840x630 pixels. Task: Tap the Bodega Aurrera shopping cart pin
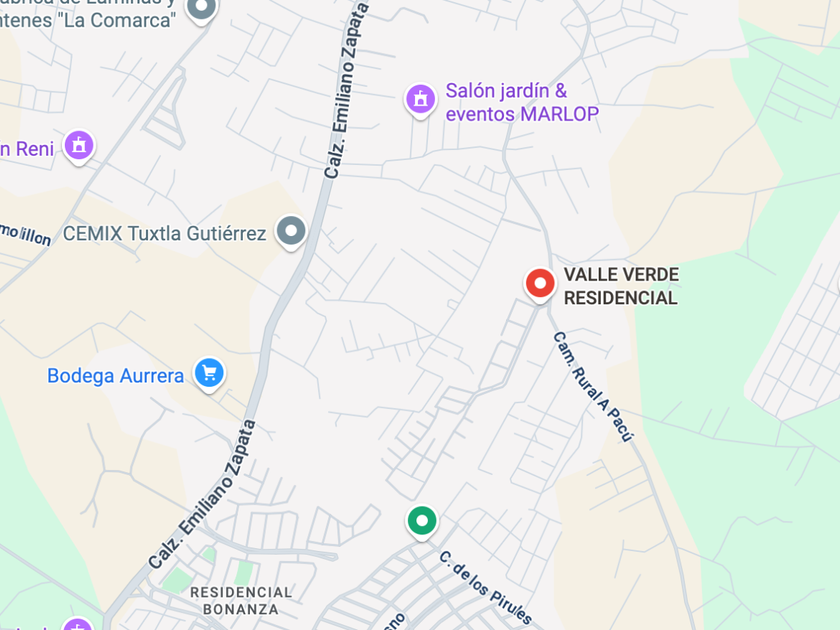209,373
